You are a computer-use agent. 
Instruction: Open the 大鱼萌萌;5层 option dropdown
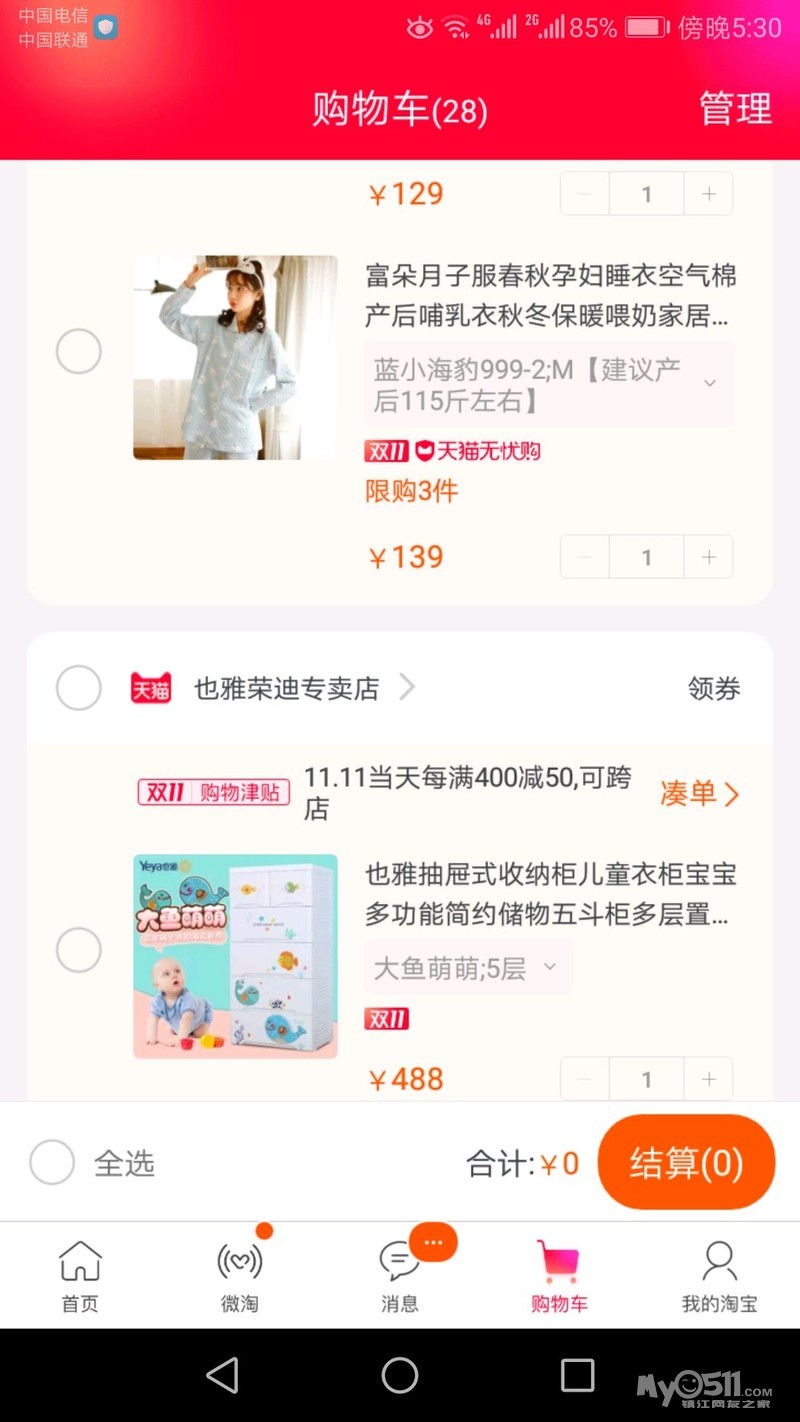pyautogui.click(x=467, y=968)
